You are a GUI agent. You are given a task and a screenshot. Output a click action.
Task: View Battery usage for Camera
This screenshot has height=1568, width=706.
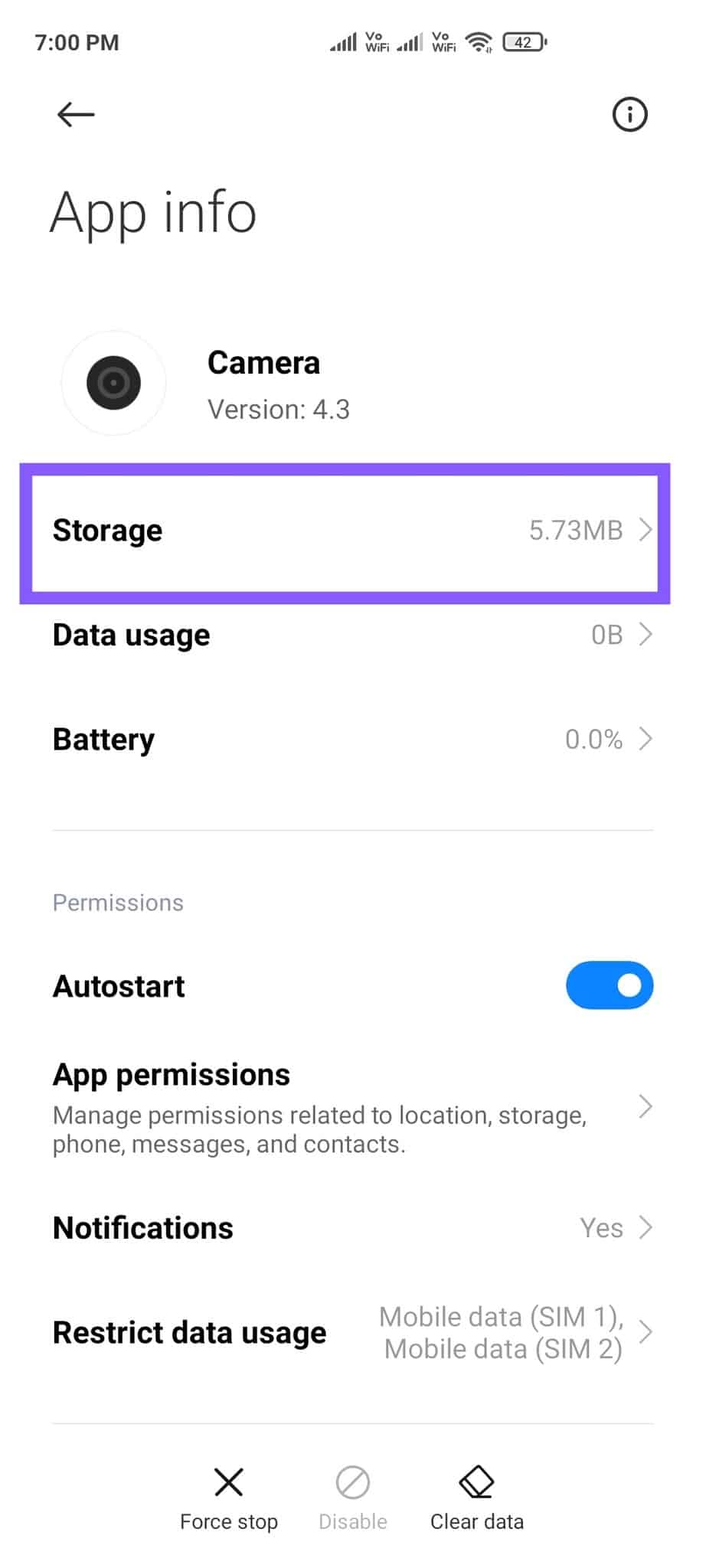click(x=352, y=740)
